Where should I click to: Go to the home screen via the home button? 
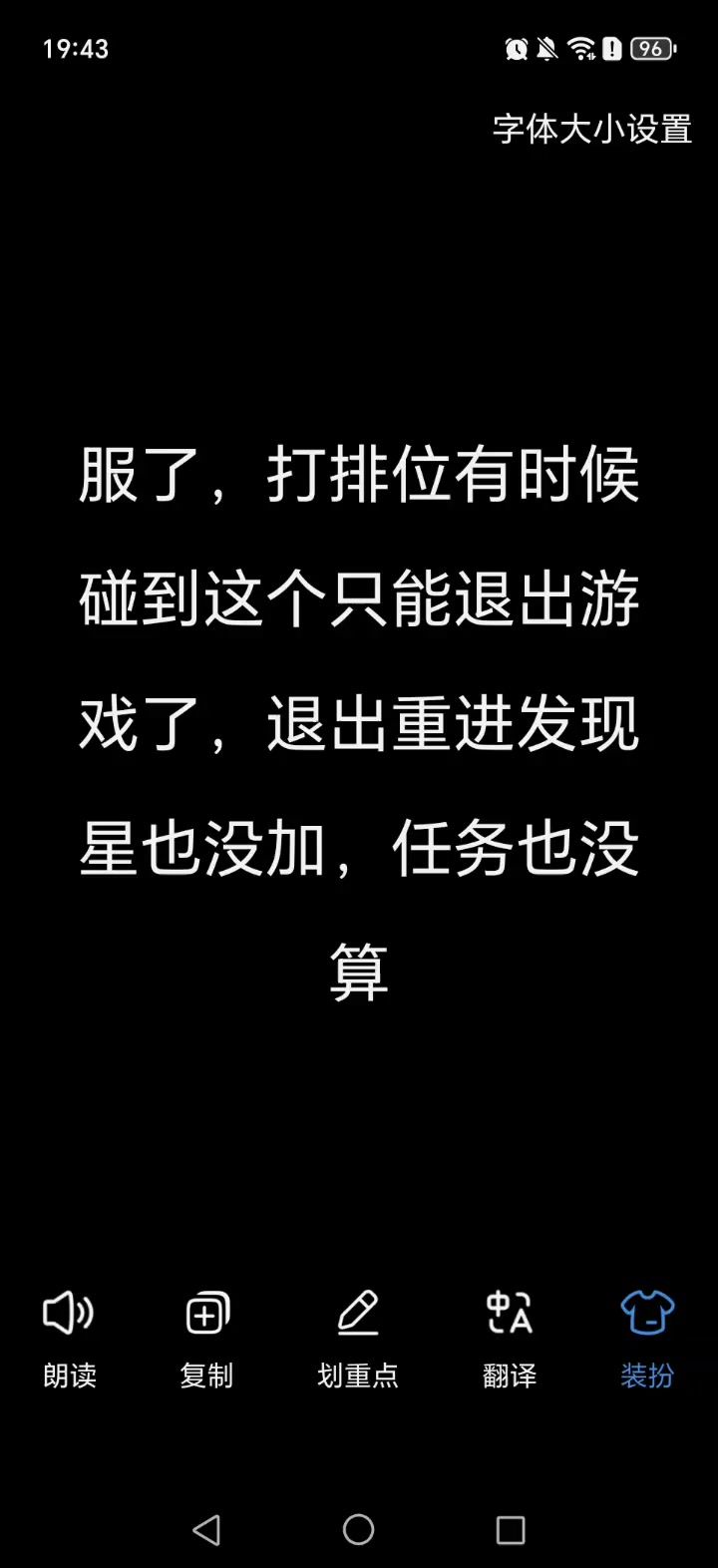point(358,1529)
